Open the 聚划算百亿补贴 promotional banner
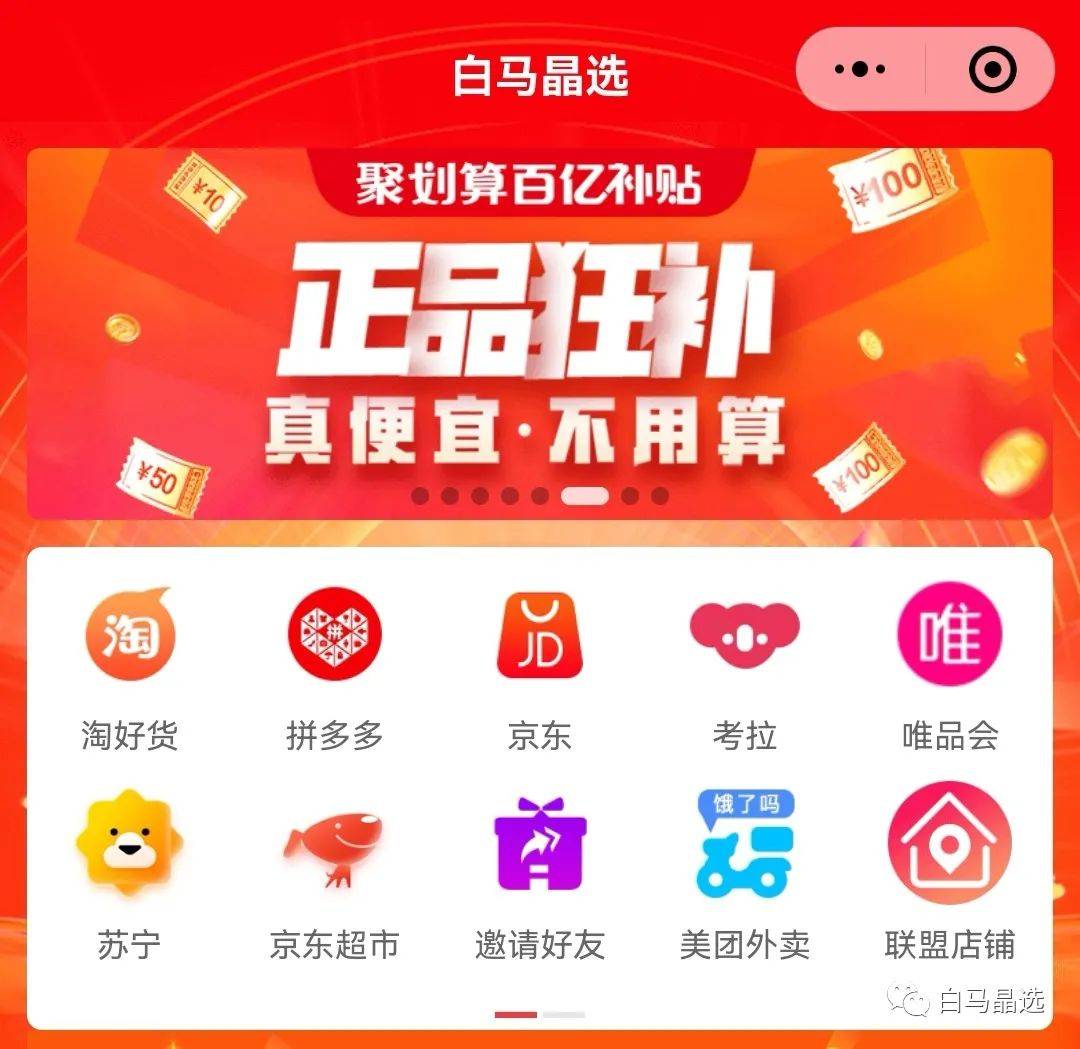Viewport: 1080px width, 1049px height. click(x=540, y=335)
